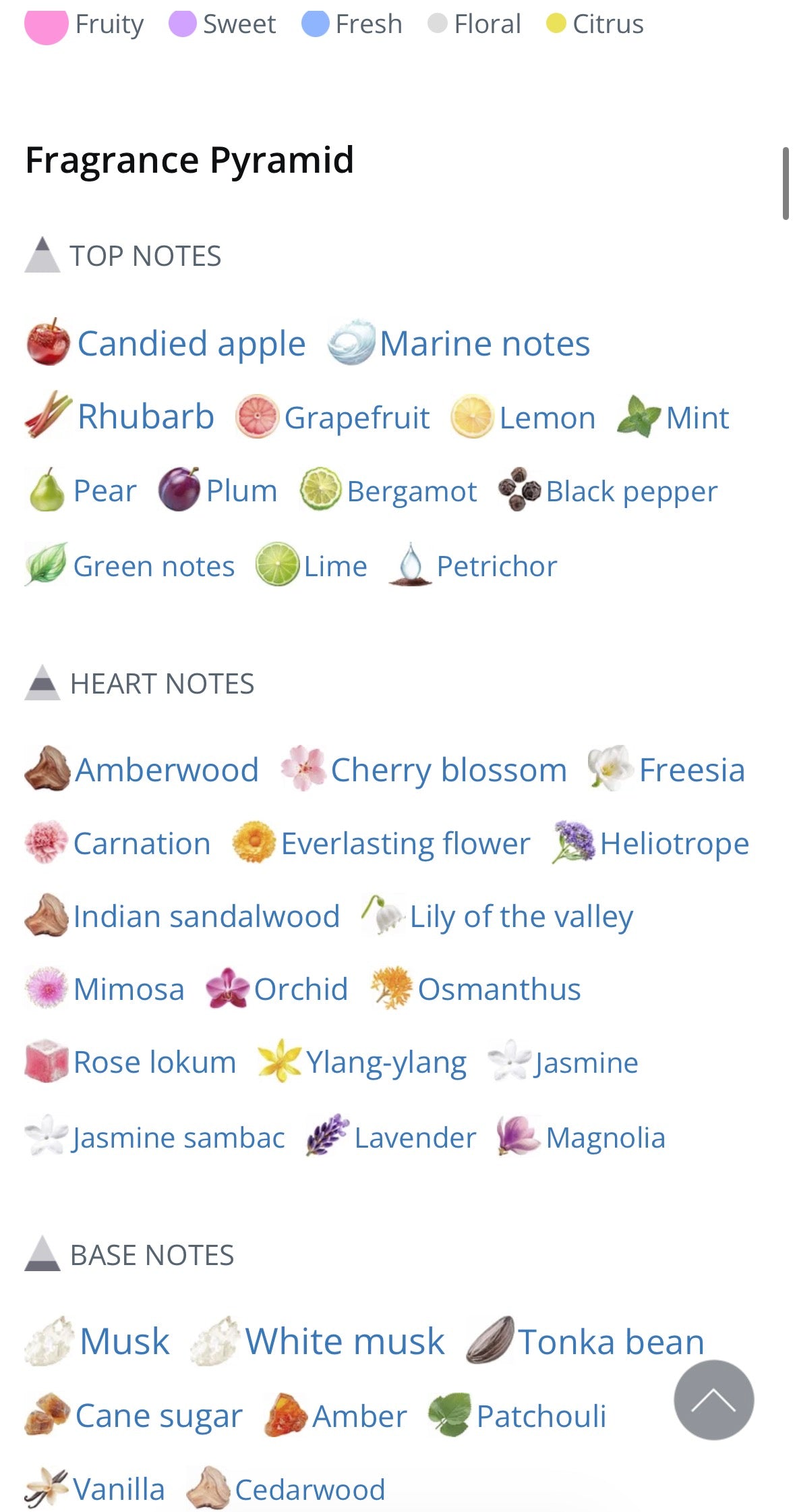The image size is (795, 1512).
Task: Open the Marine notes link
Action: [484, 343]
